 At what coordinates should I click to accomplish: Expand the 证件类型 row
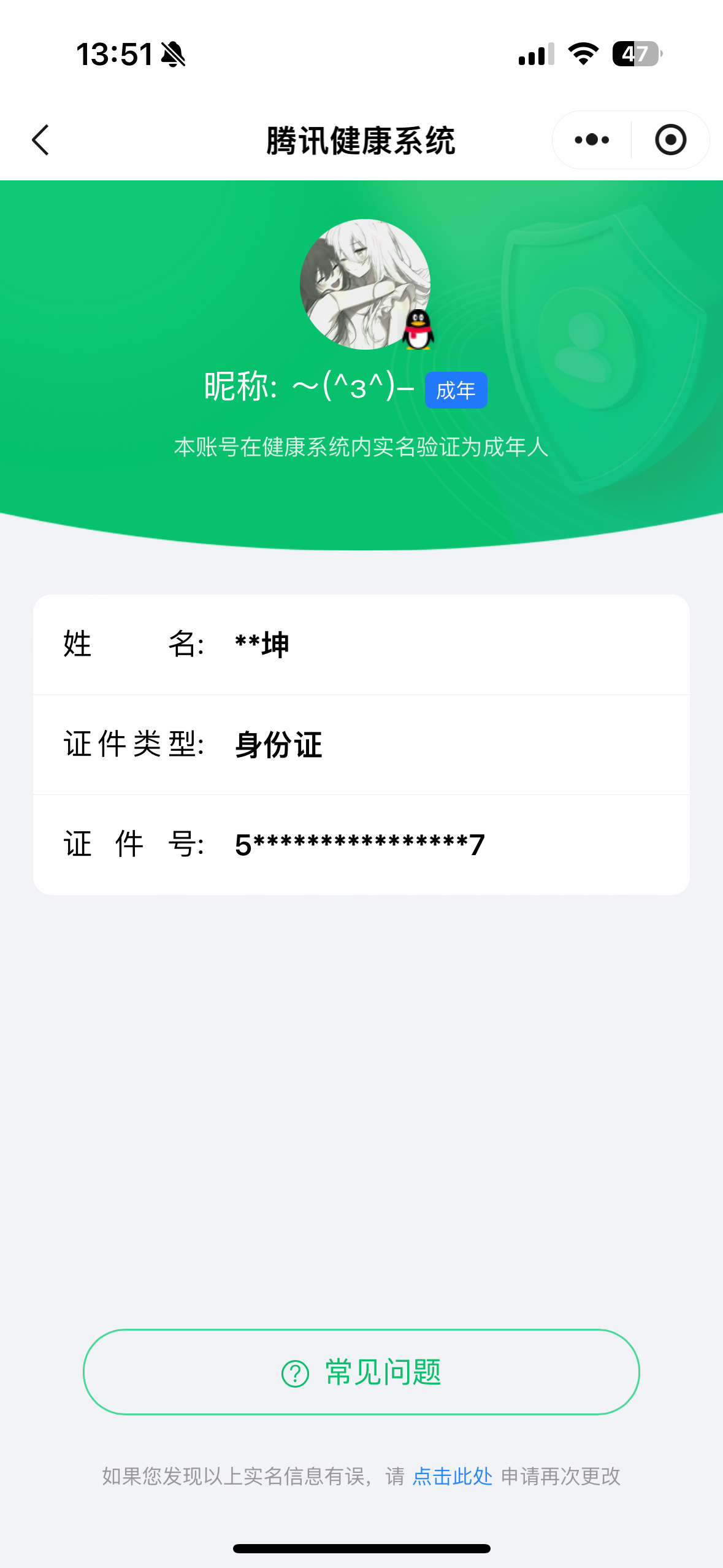[361, 744]
